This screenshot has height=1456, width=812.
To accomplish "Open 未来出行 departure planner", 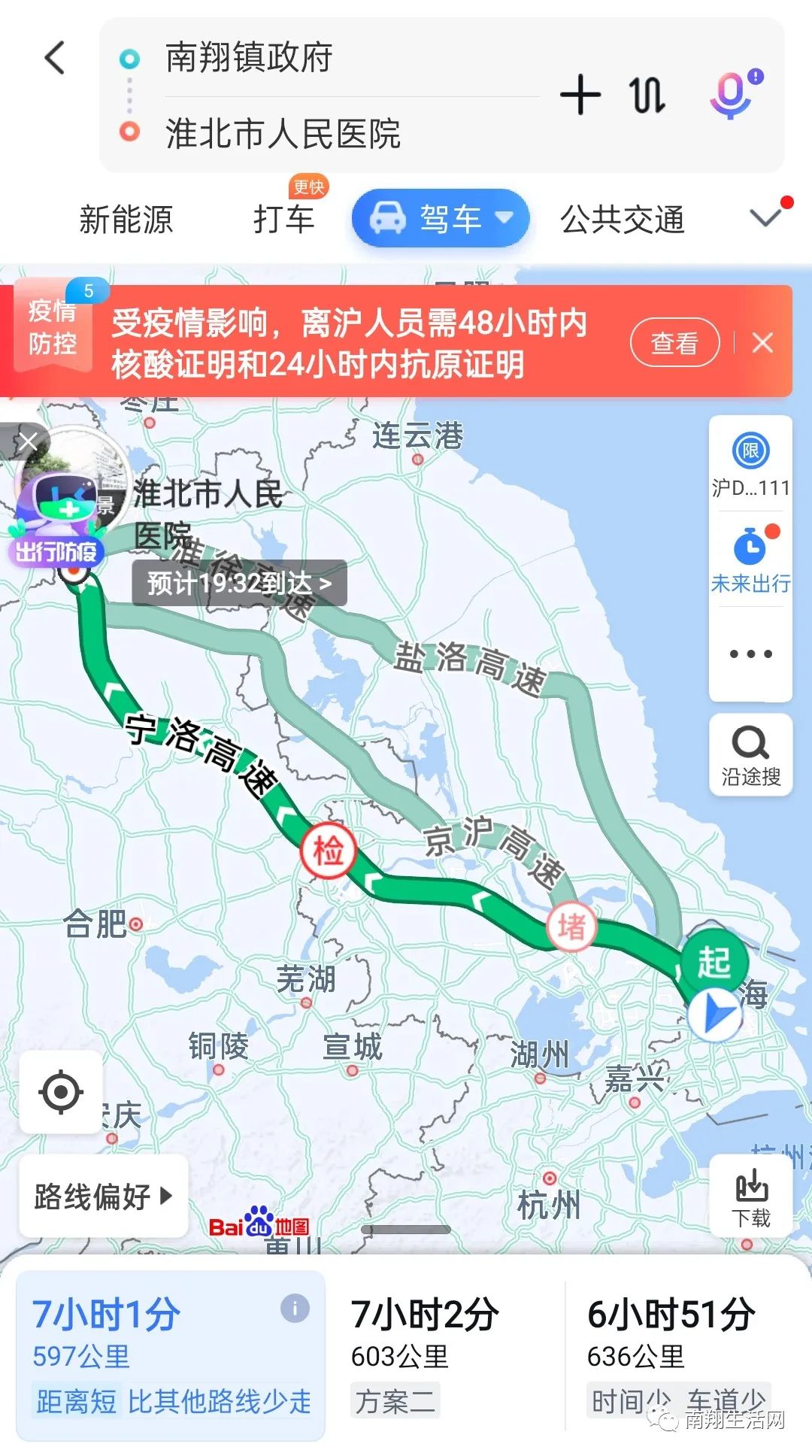I will 750,560.
